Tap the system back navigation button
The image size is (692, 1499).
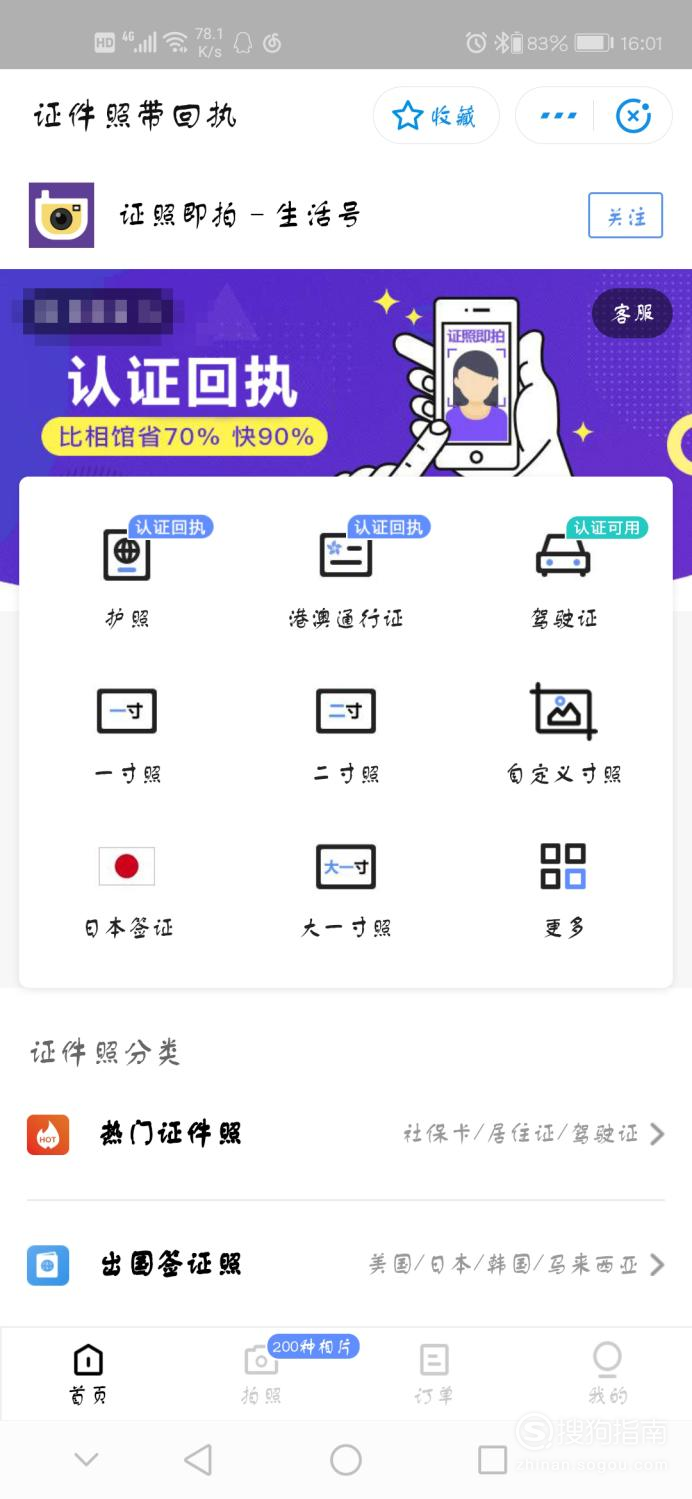199,1459
